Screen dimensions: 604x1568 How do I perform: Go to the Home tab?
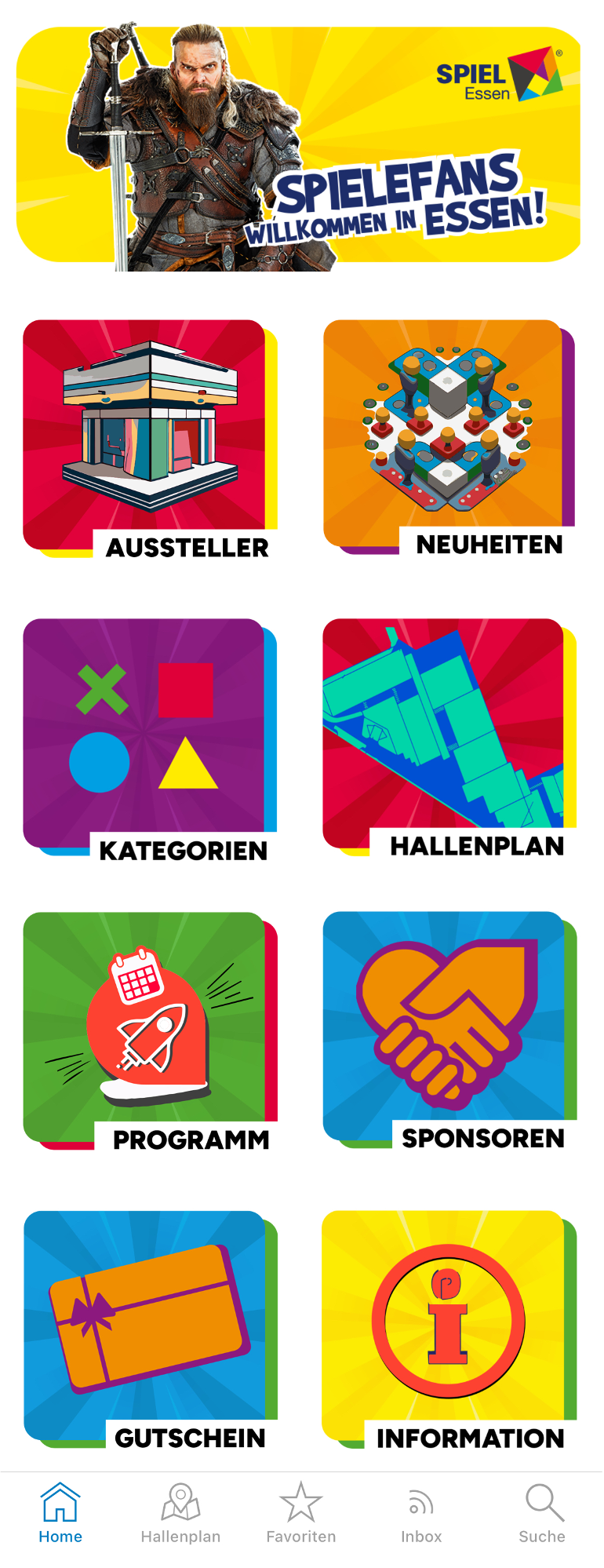[60, 1513]
